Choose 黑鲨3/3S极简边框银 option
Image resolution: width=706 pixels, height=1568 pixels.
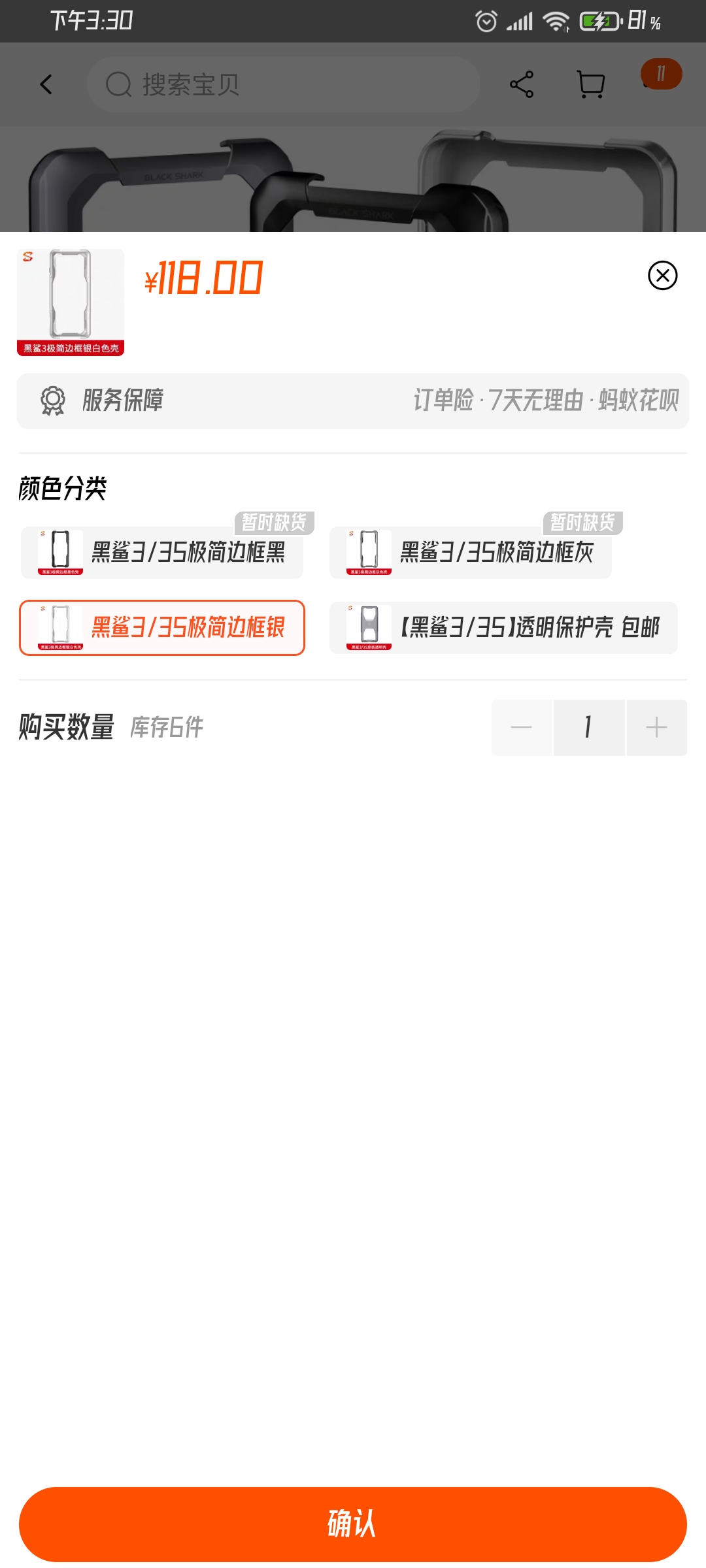(x=162, y=628)
